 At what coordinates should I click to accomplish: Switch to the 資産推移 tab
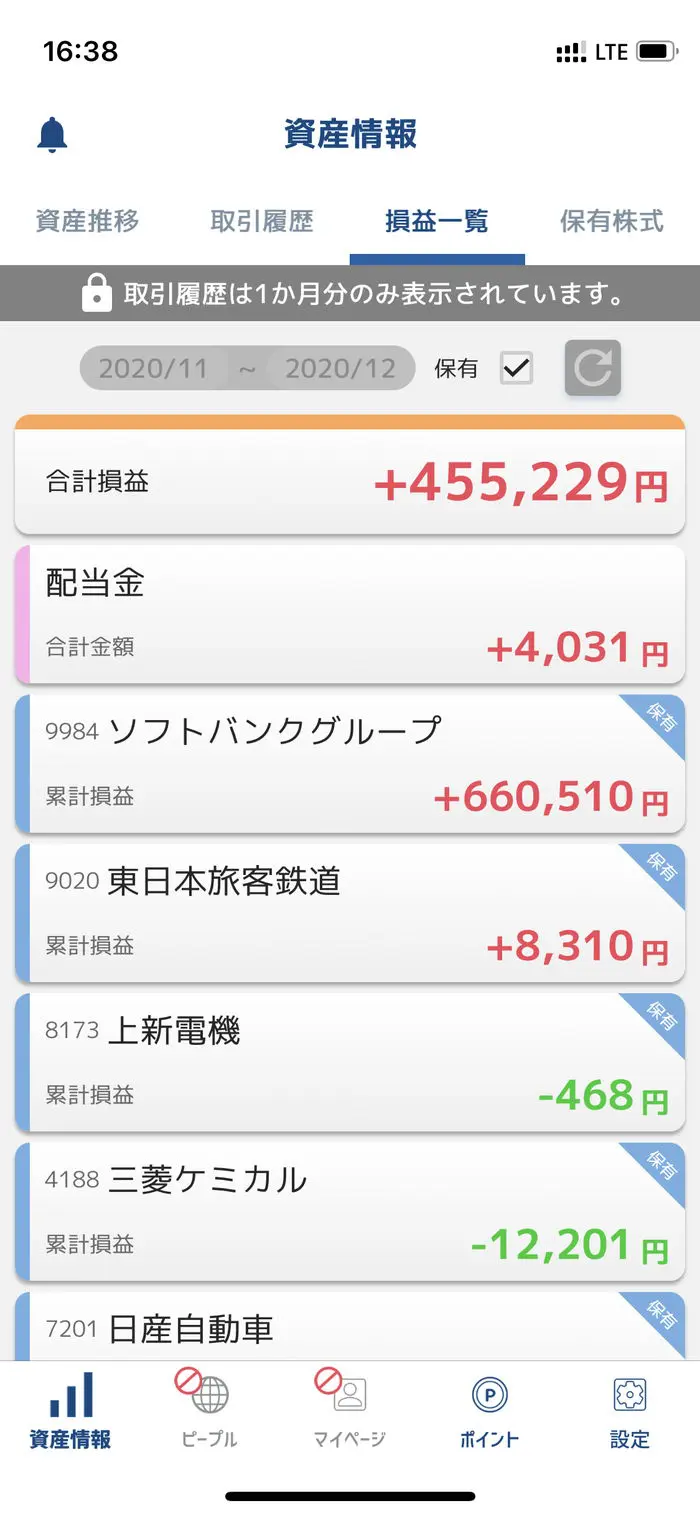87,221
